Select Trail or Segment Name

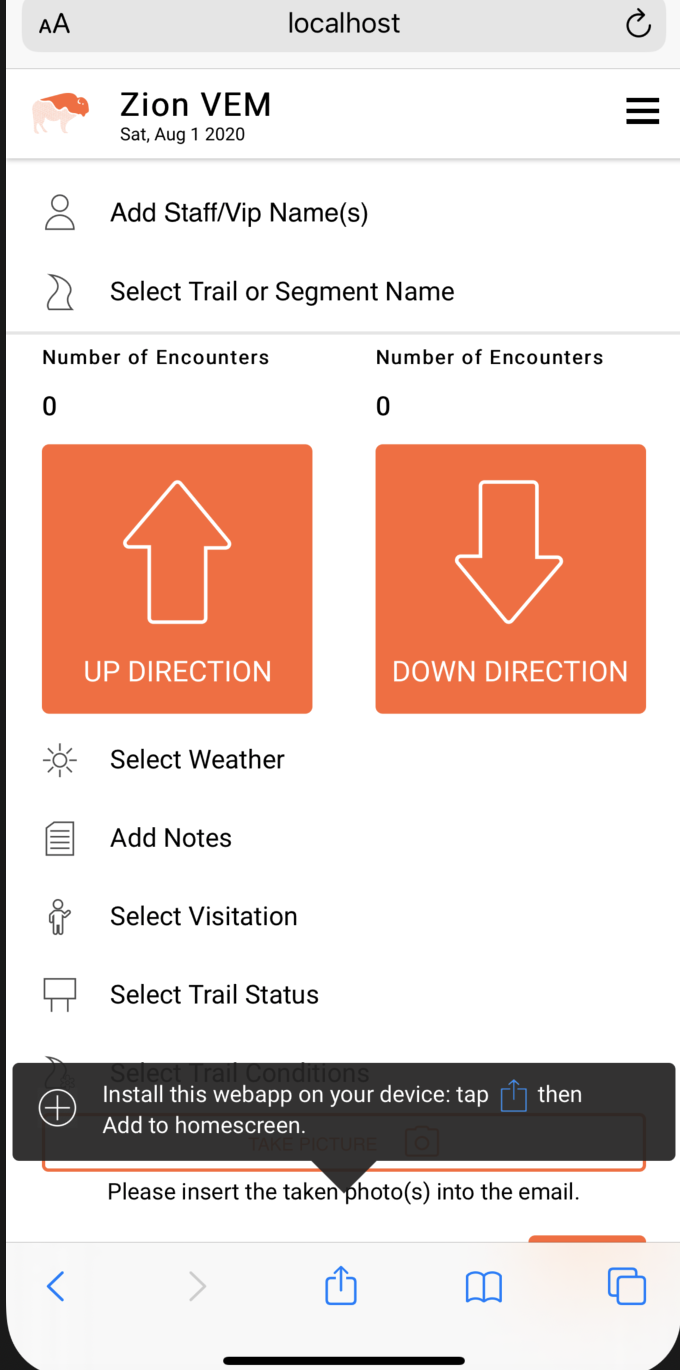tap(281, 292)
